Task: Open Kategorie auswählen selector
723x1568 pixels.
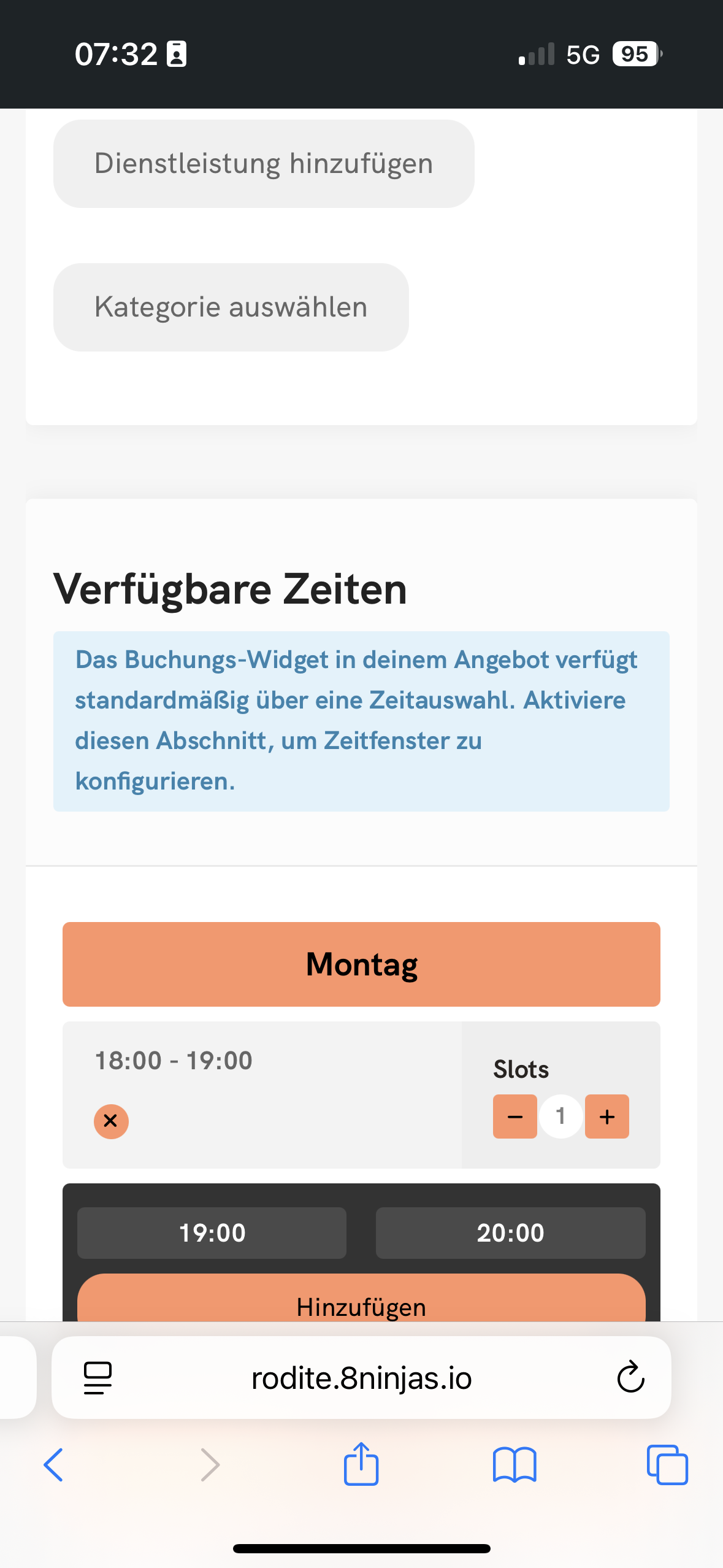Action: pyautogui.click(x=231, y=307)
